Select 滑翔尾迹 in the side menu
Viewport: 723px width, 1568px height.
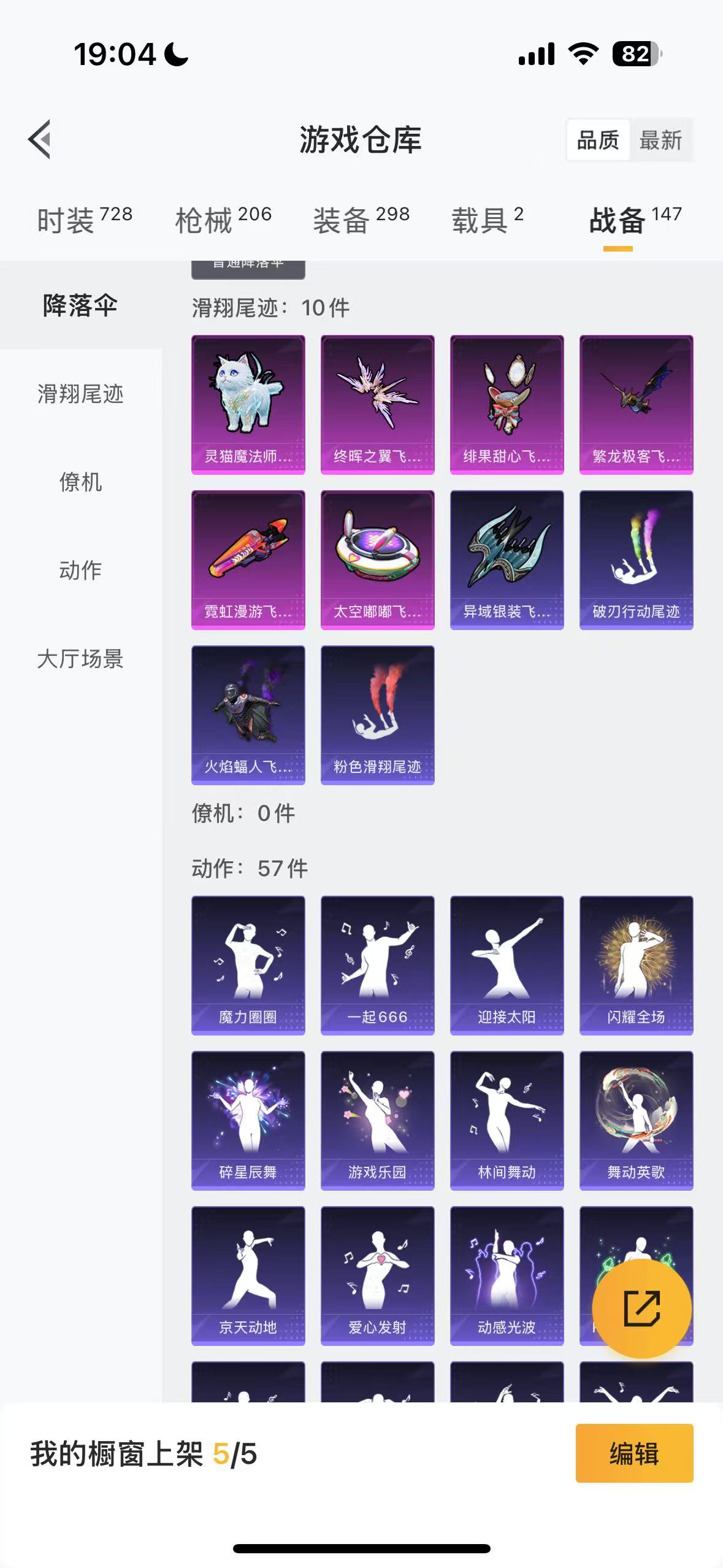pos(80,394)
